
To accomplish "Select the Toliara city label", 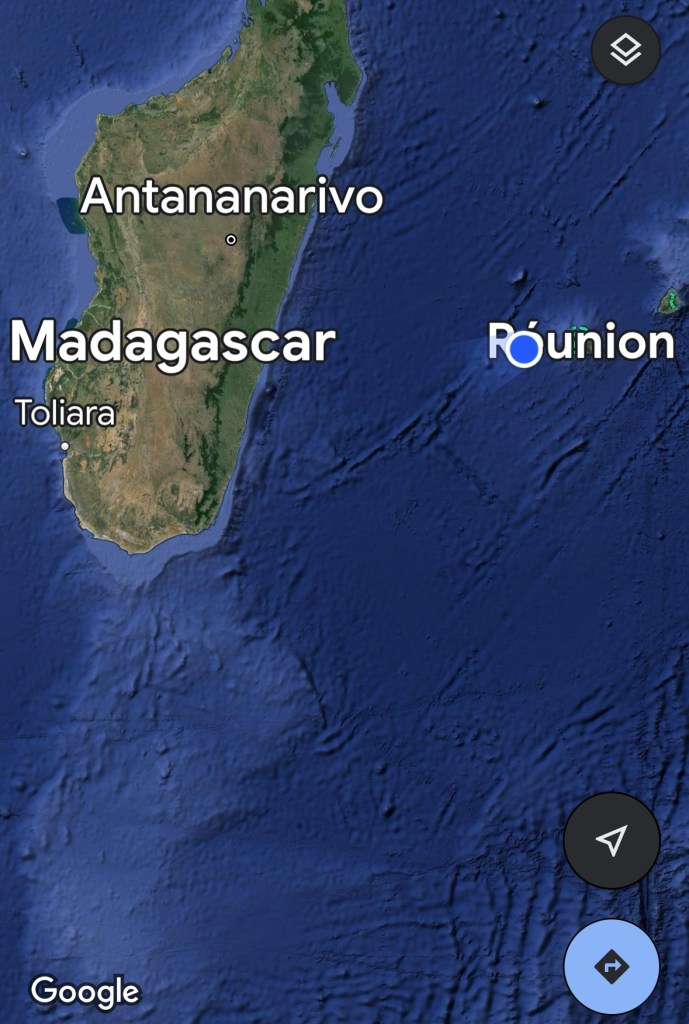I will (x=65, y=413).
